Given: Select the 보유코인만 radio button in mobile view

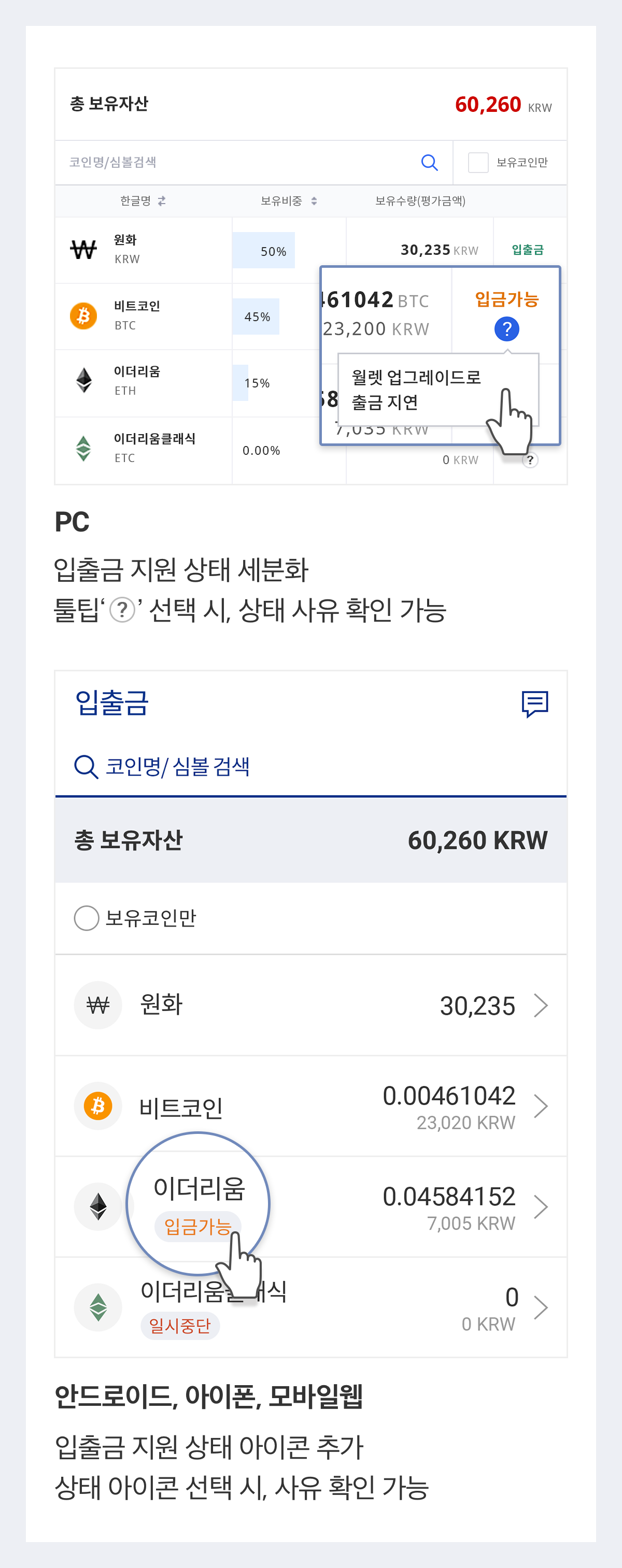Looking at the screenshot, I should (x=86, y=918).
